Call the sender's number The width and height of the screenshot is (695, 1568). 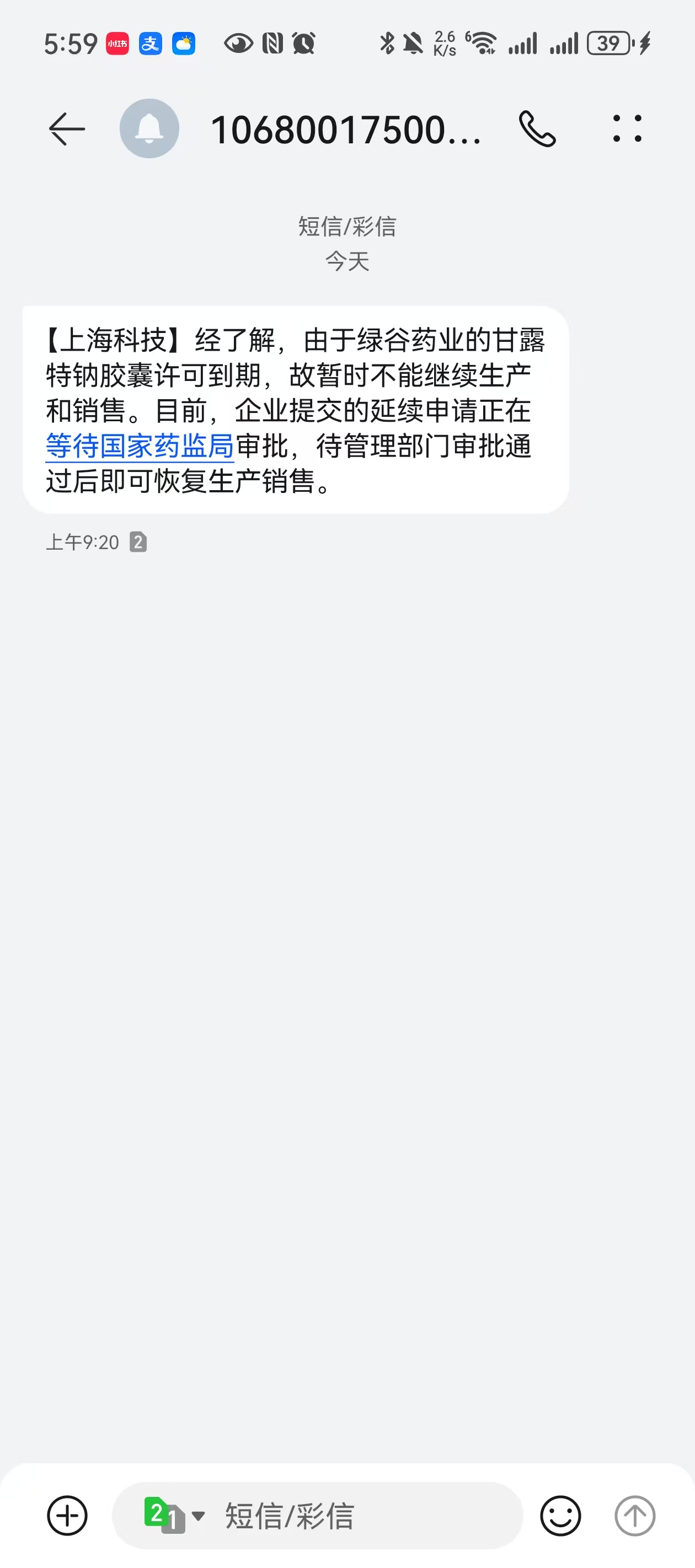click(x=537, y=129)
